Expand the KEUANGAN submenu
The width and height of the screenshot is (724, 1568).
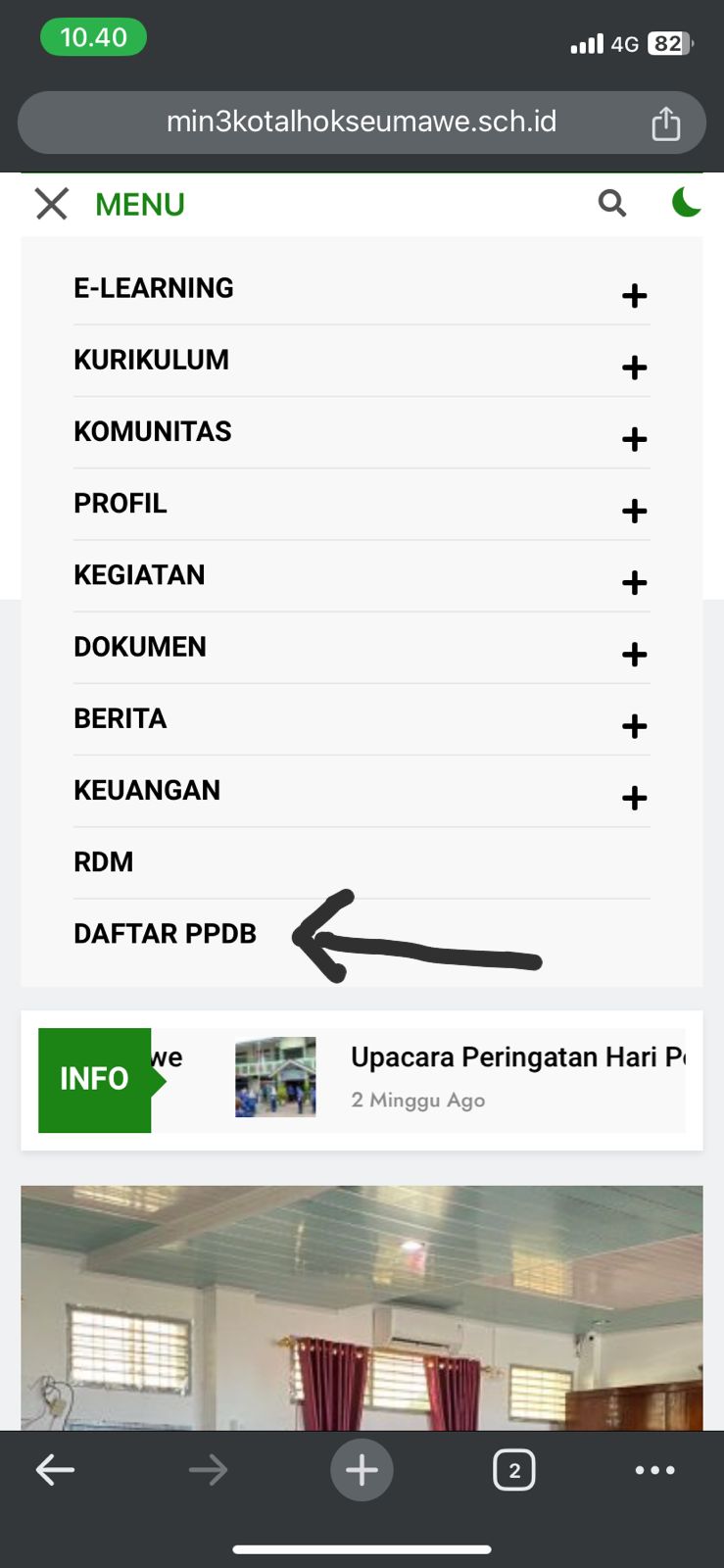634,798
